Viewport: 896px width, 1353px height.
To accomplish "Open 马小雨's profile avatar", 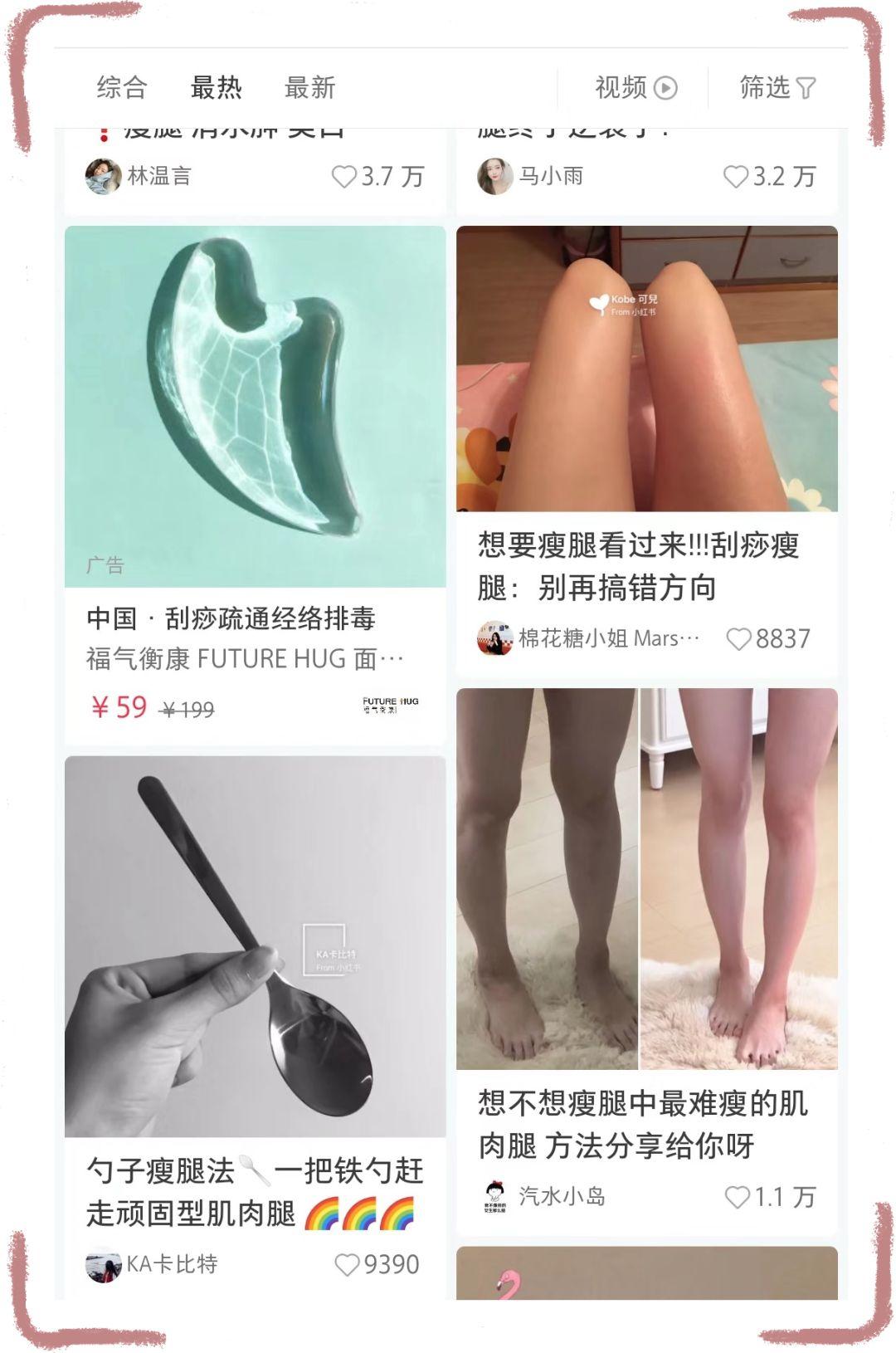I will point(495,176).
